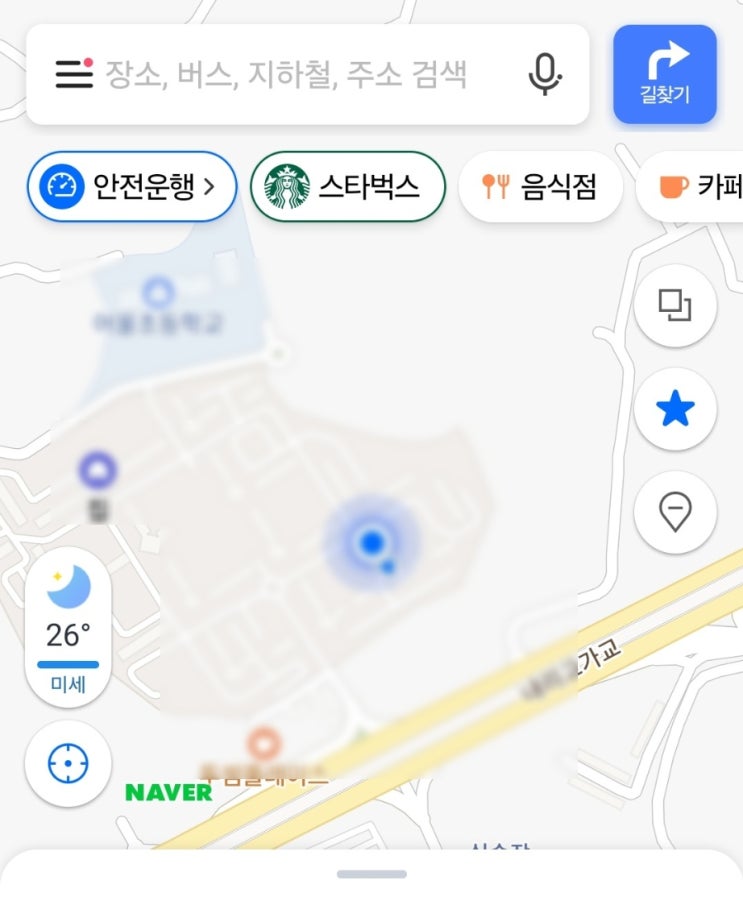Image resolution: width=743 pixels, height=897 pixels.
Task: Tap the location pin button
Action: pos(675,512)
